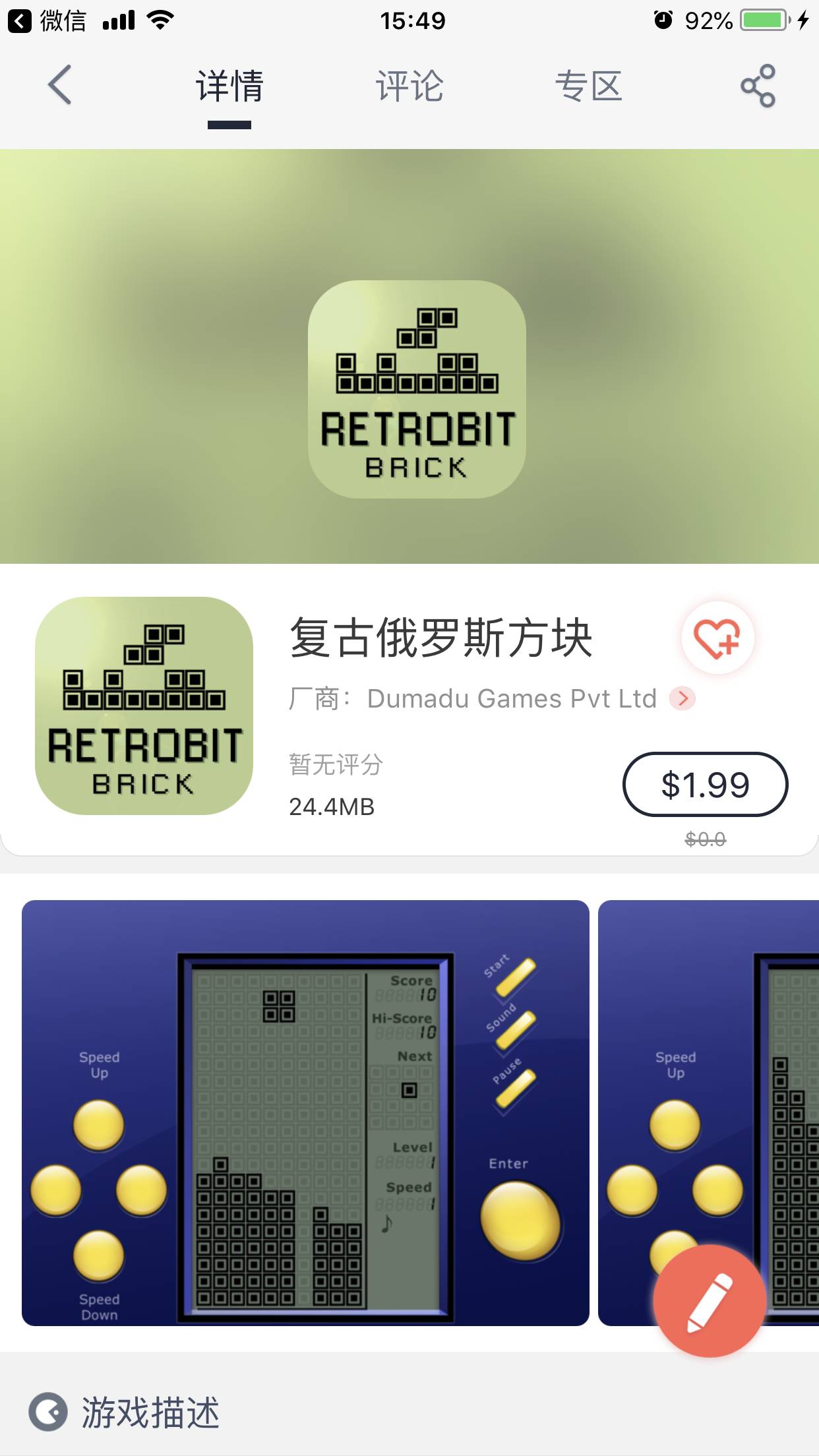This screenshot has width=819, height=1456.
Task: Switch to the 专区 tab
Action: pos(589,86)
